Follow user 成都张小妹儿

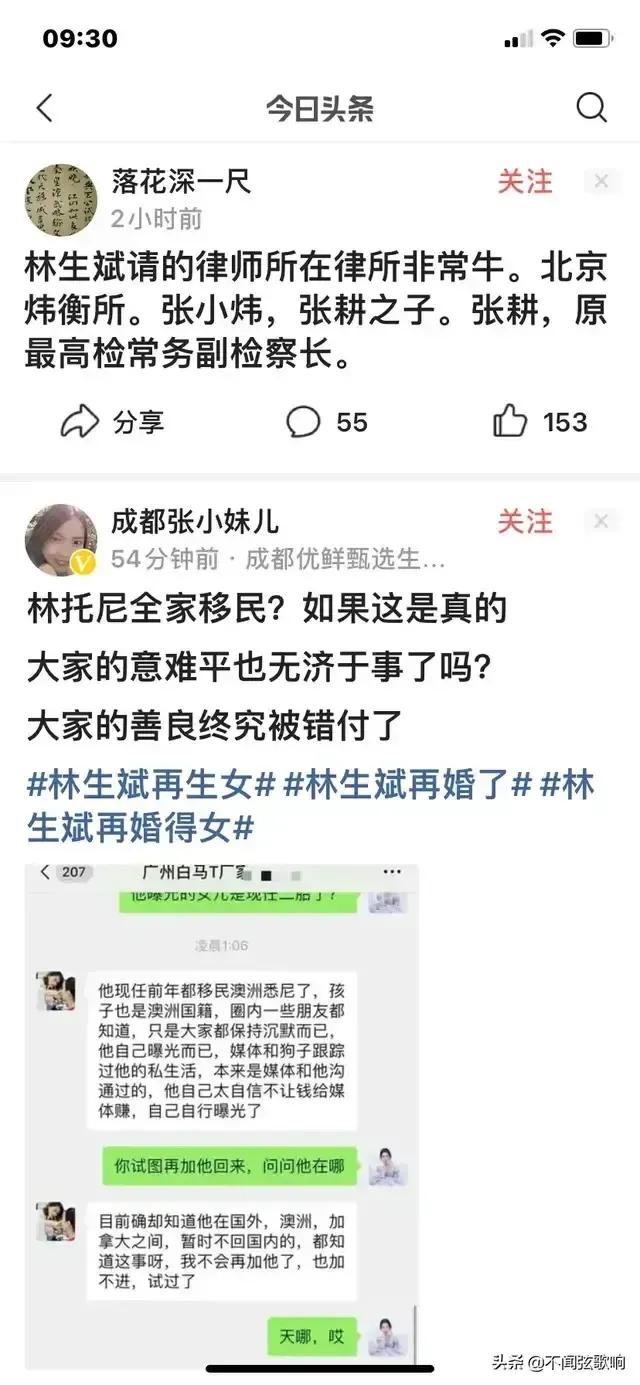point(525,522)
